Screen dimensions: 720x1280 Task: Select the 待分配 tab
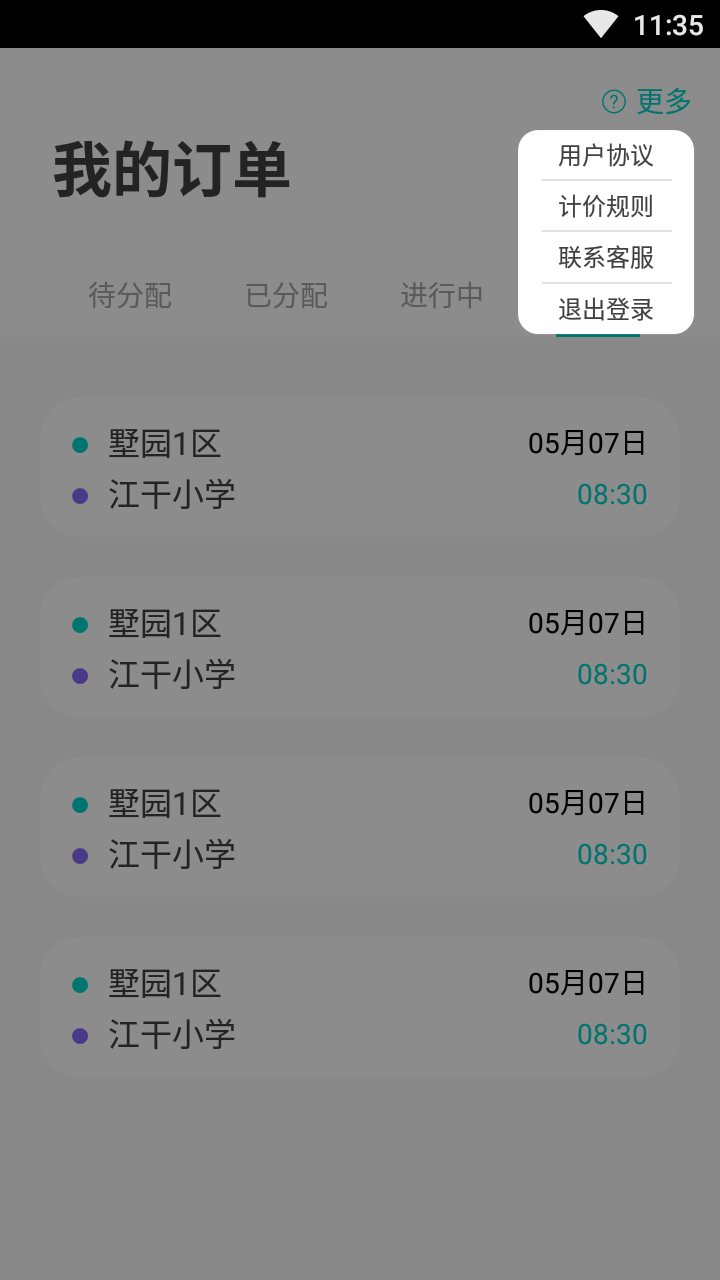click(129, 295)
